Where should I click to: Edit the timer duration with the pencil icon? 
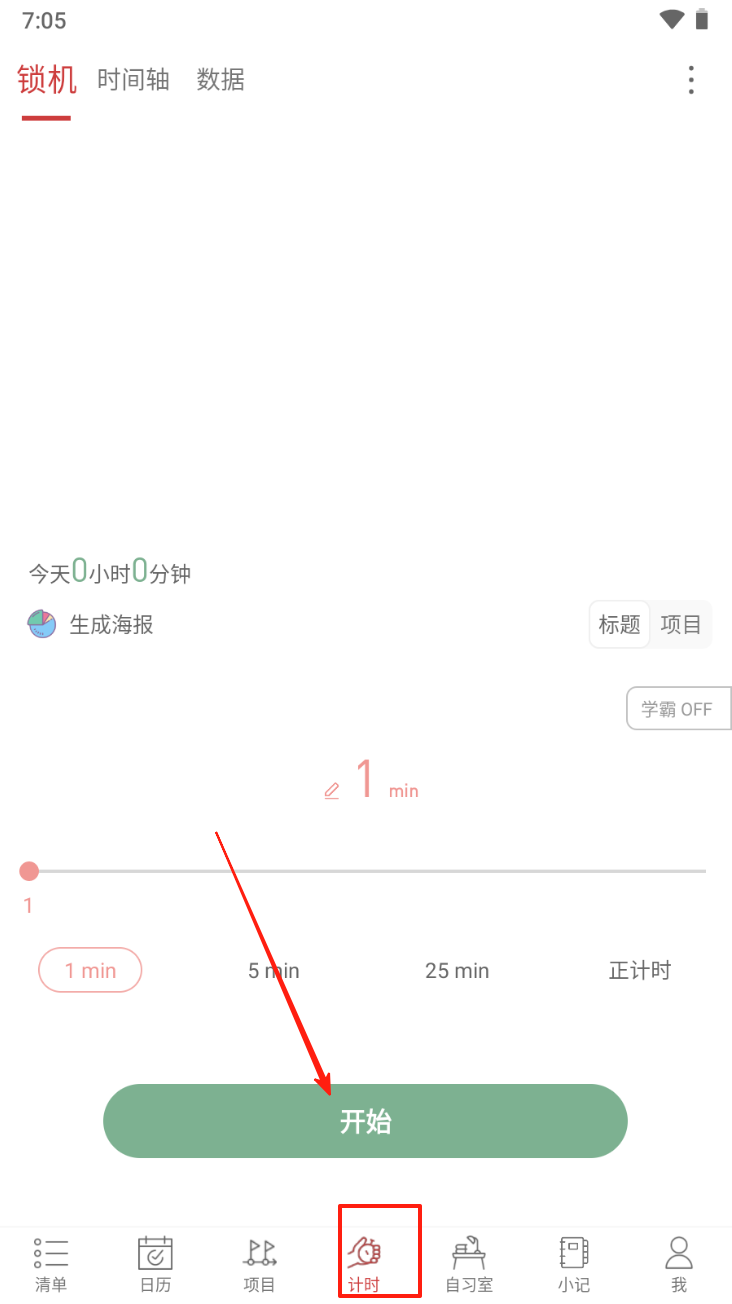pyautogui.click(x=332, y=790)
